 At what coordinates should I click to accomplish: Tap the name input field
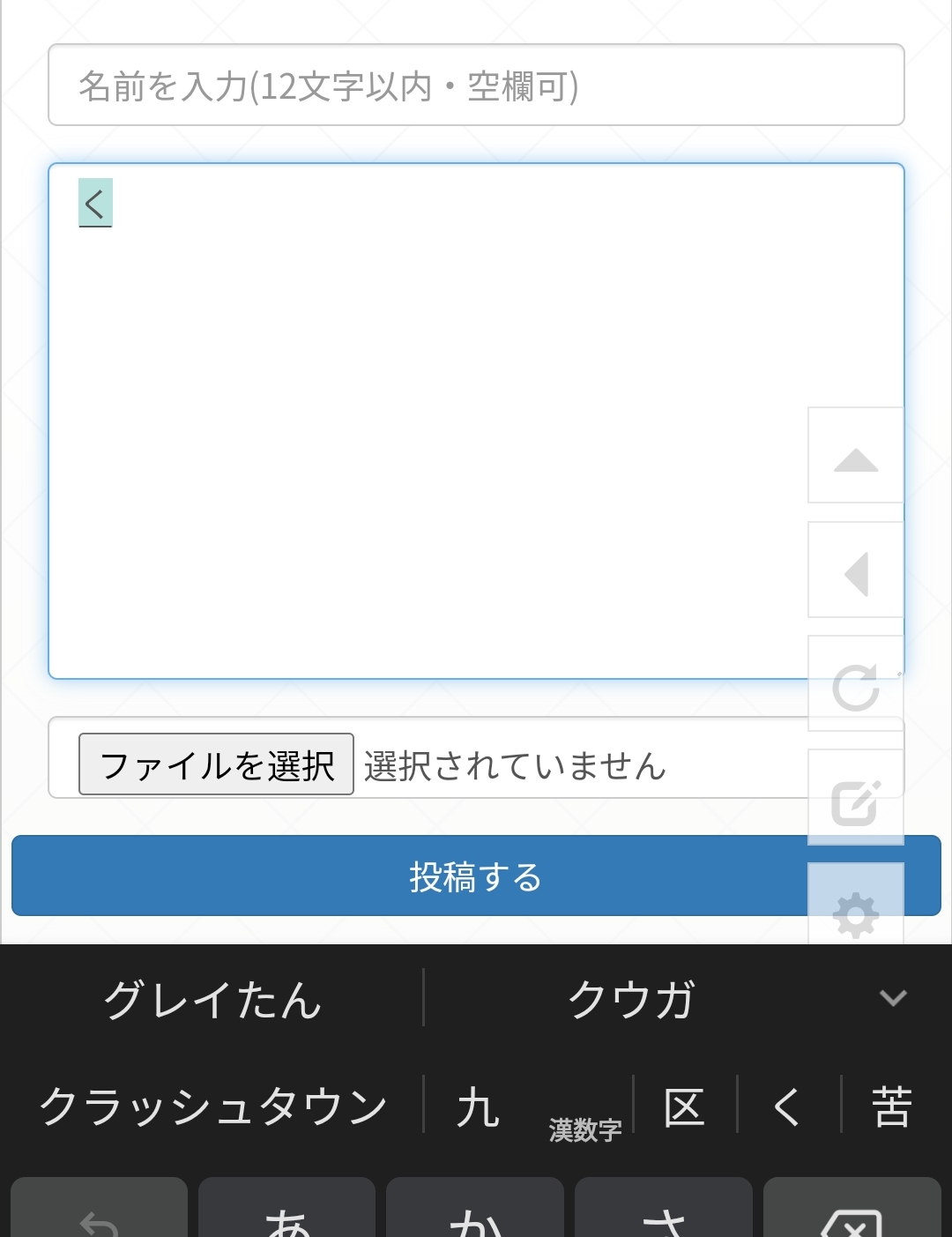click(x=476, y=86)
